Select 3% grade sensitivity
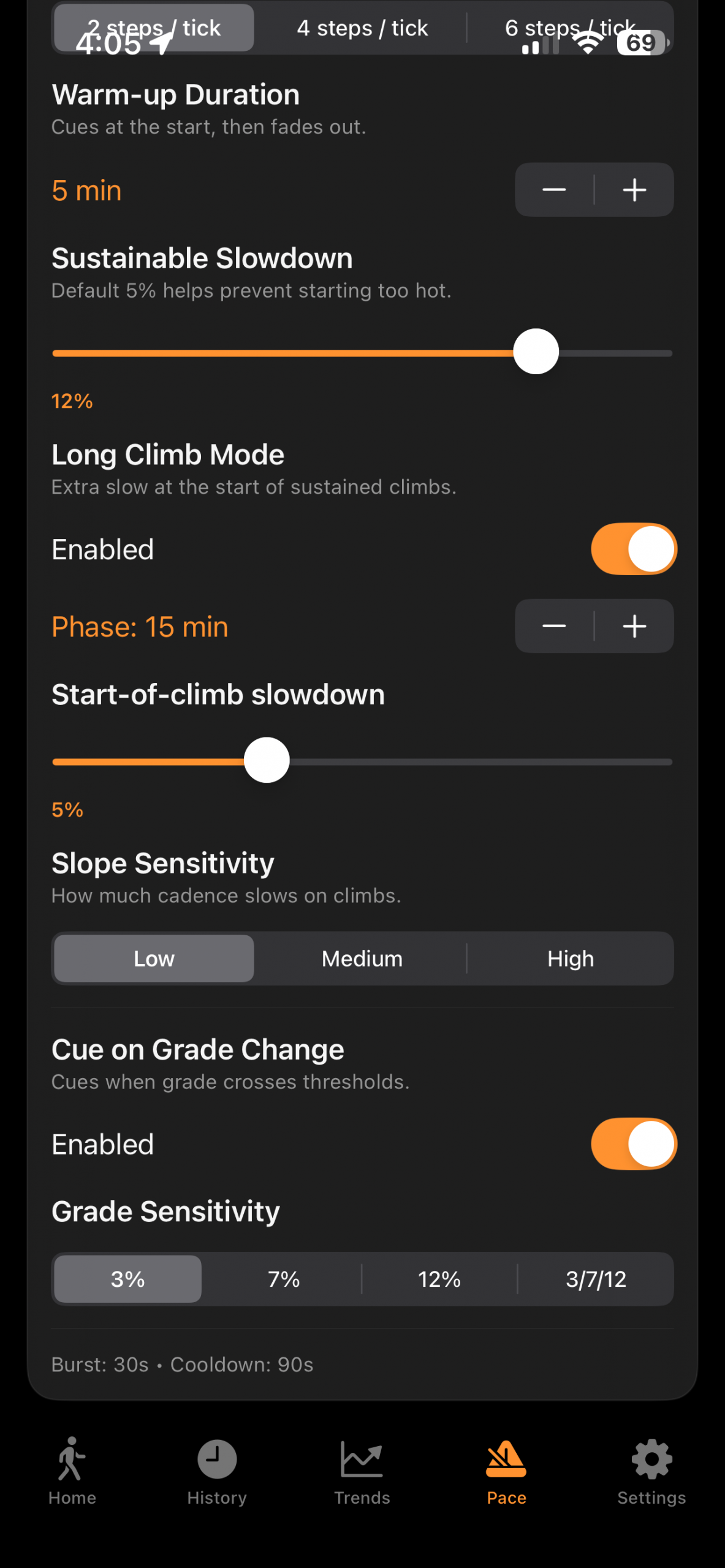725x1568 pixels. pos(127,1279)
